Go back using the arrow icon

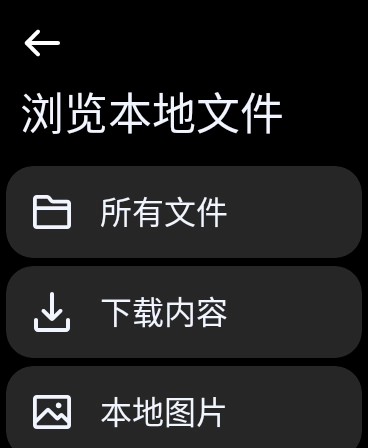click(x=42, y=43)
